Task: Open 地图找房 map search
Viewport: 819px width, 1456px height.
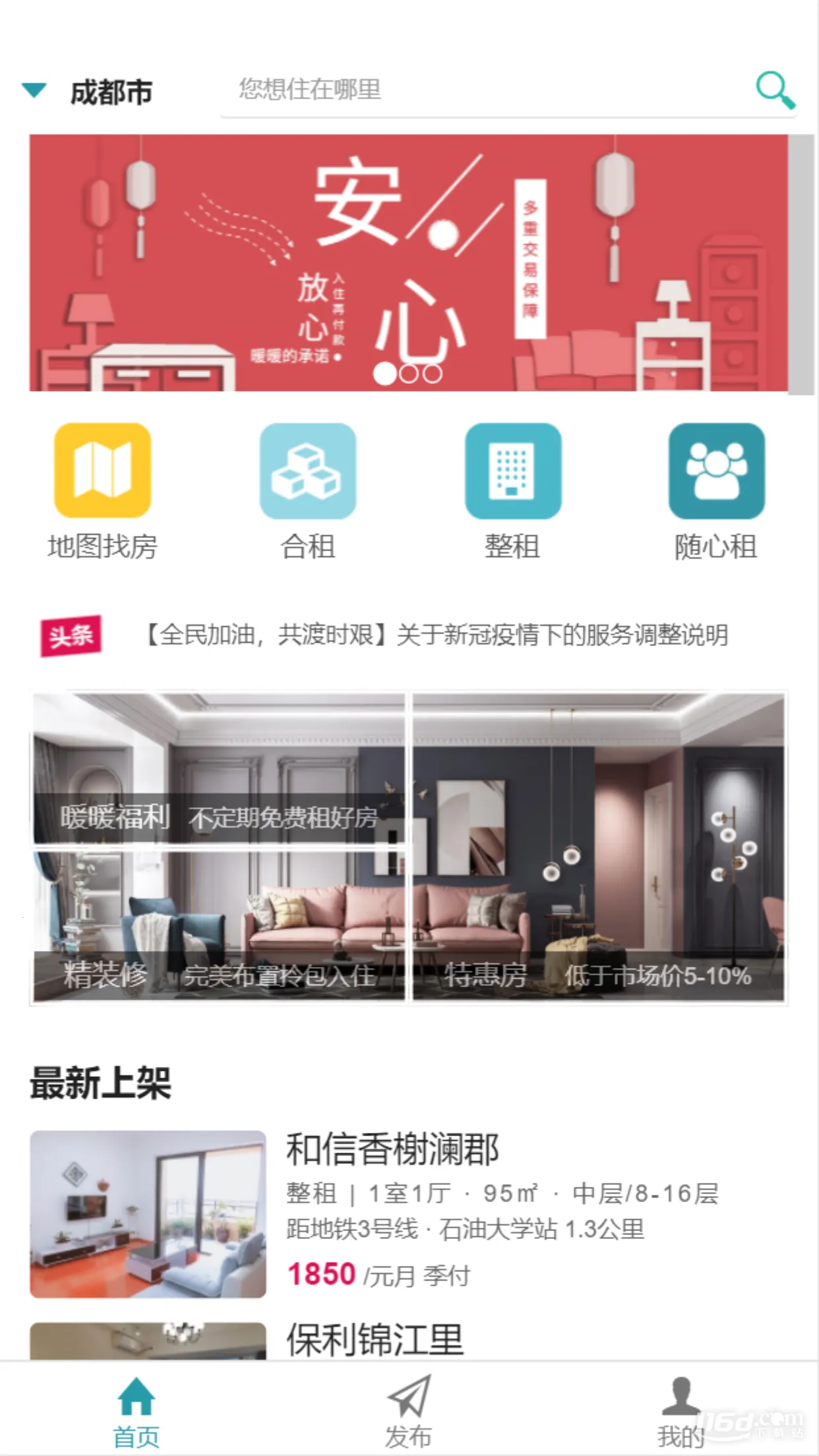Action: [102, 491]
